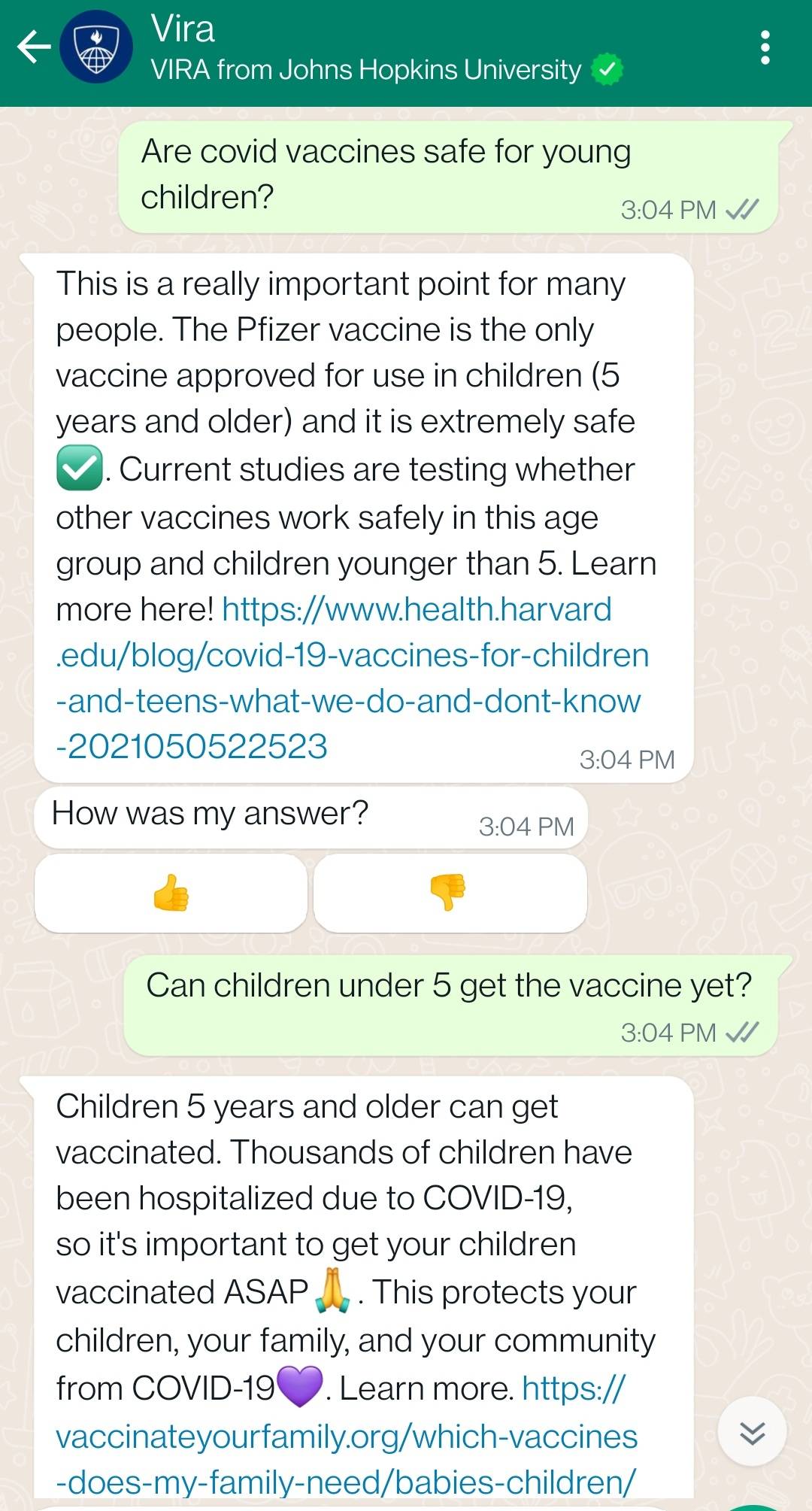Image resolution: width=812 pixels, height=1511 pixels.
Task: Rate the answer with thumbs down
Action: 450,894
